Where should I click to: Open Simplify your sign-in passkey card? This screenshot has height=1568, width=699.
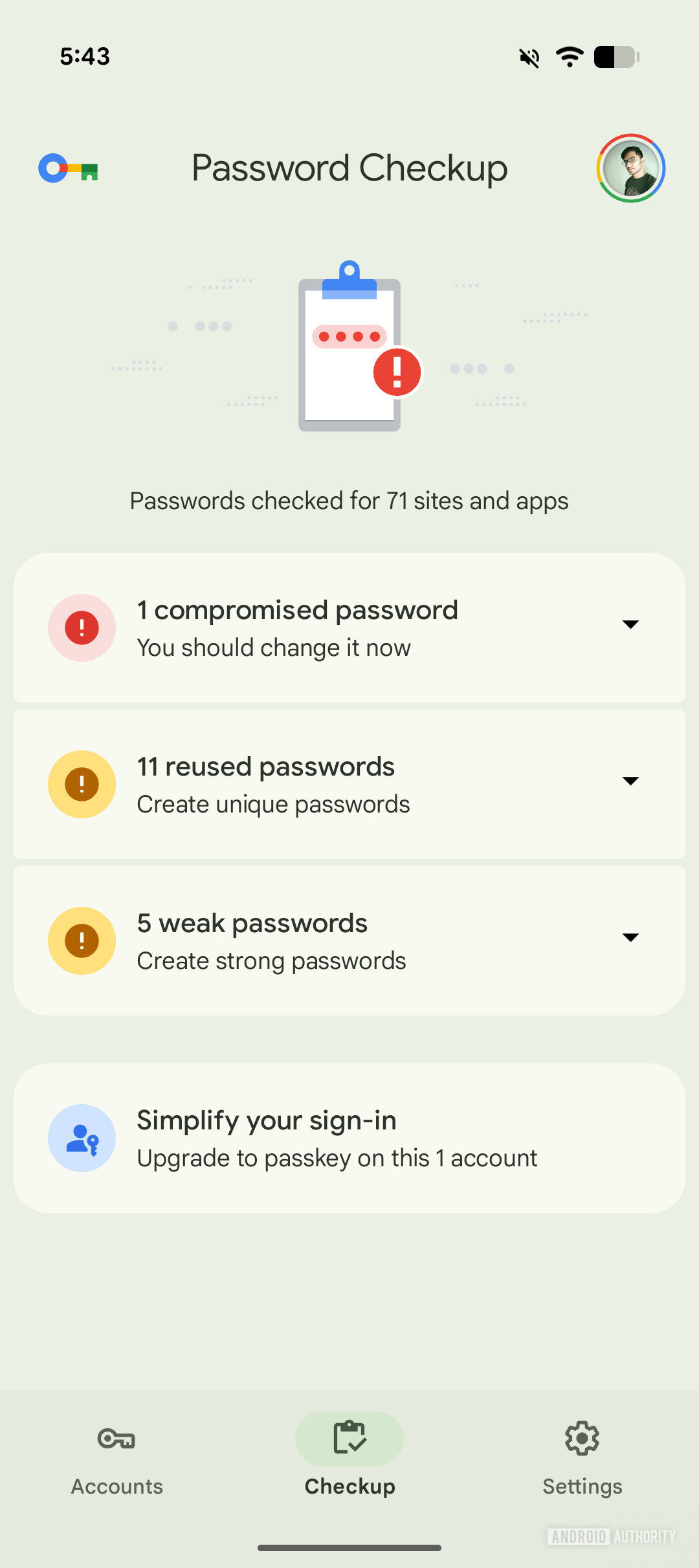click(x=349, y=1138)
